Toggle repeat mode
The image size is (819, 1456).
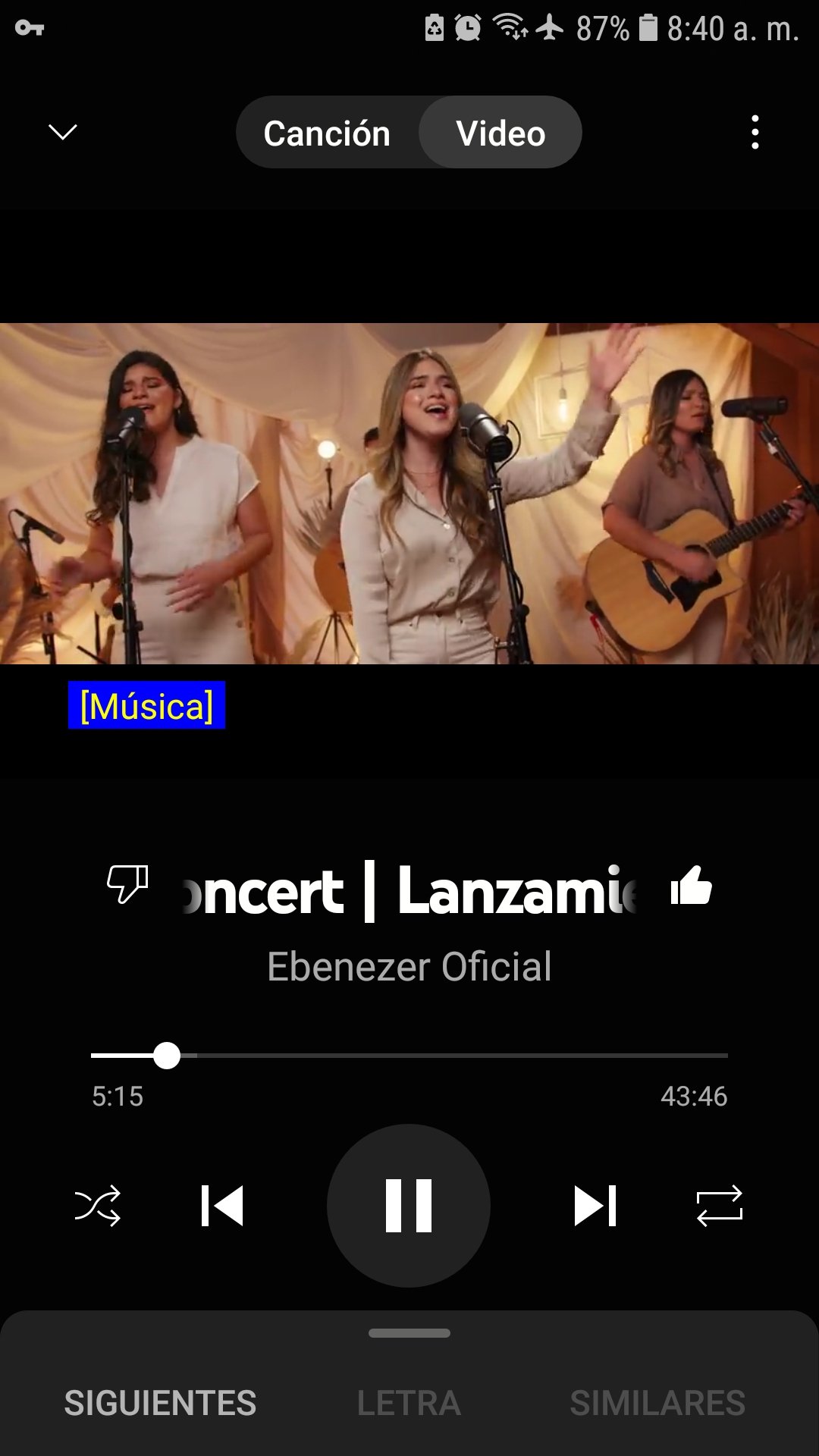[x=720, y=1206]
